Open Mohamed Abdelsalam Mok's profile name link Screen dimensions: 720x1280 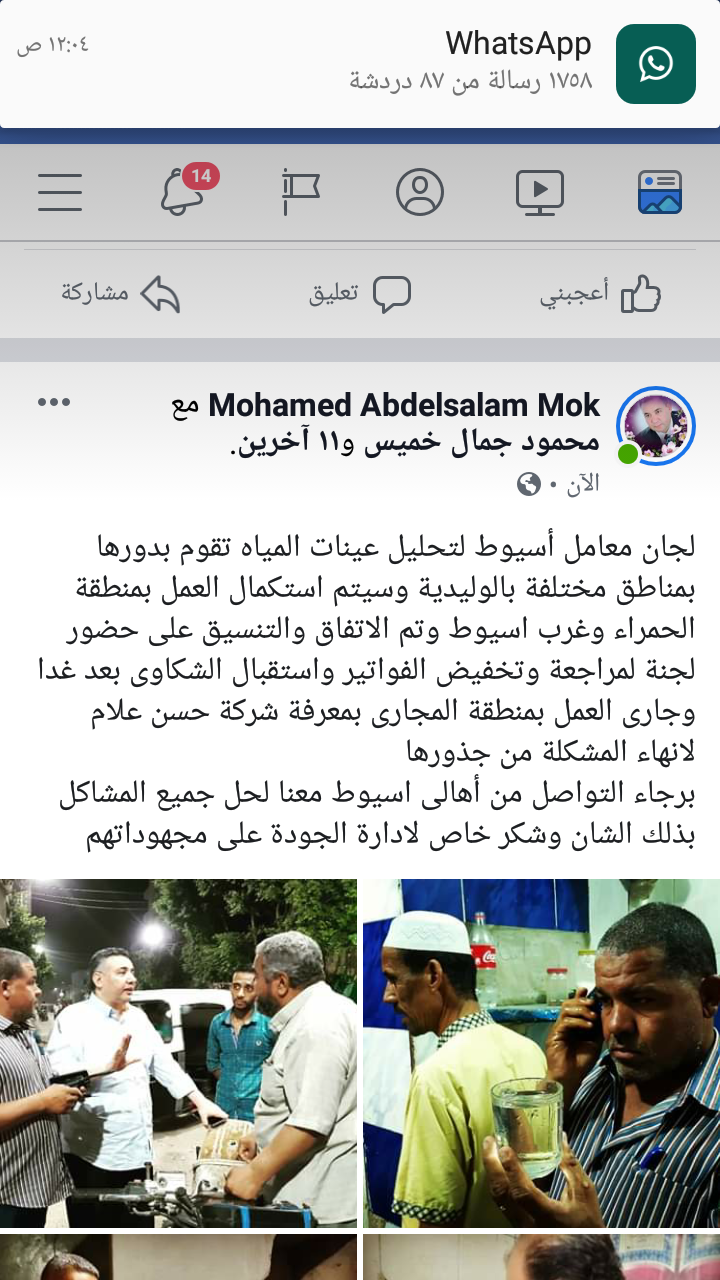pyautogui.click(x=404, y=406)
